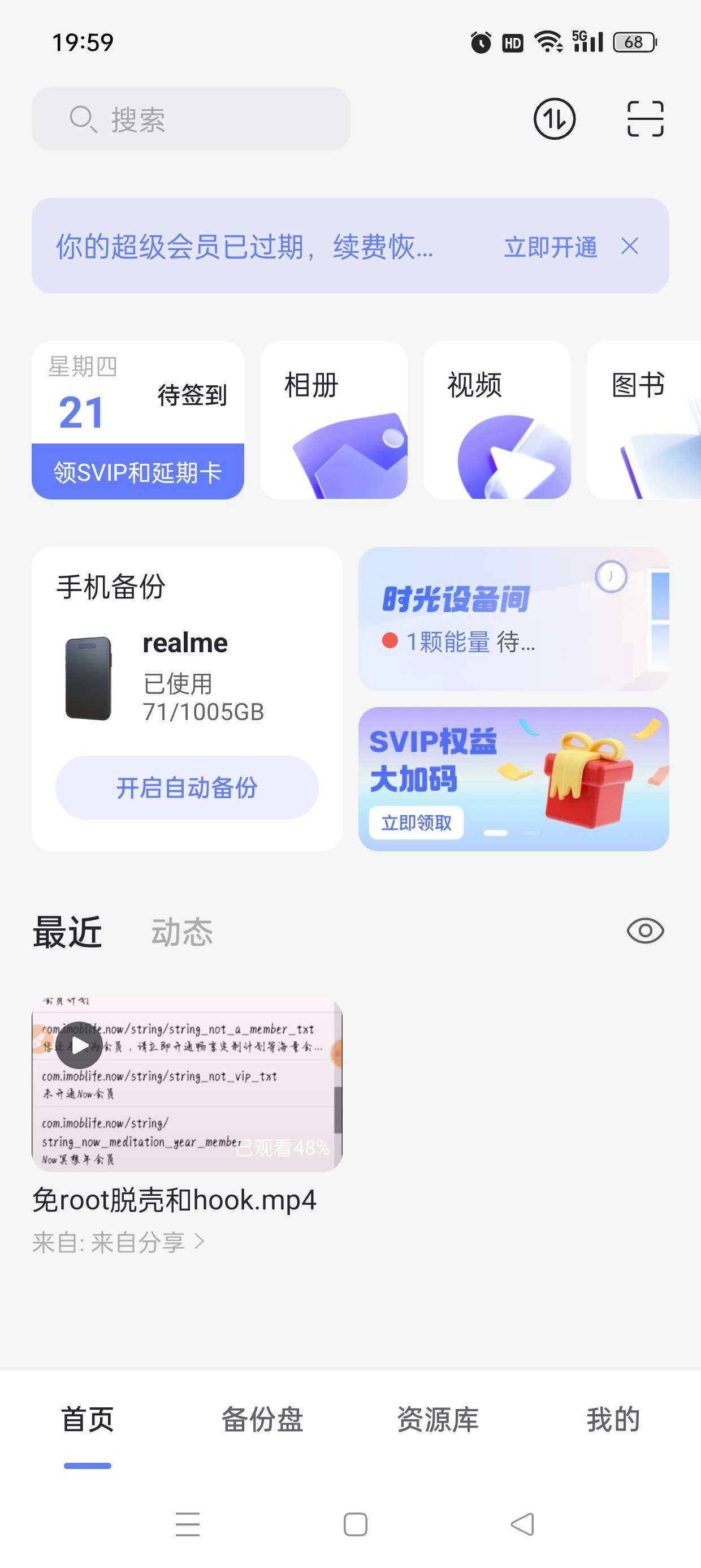Open the 资源库 tab
The image size is (701, 1568).
click(438, 1418)
